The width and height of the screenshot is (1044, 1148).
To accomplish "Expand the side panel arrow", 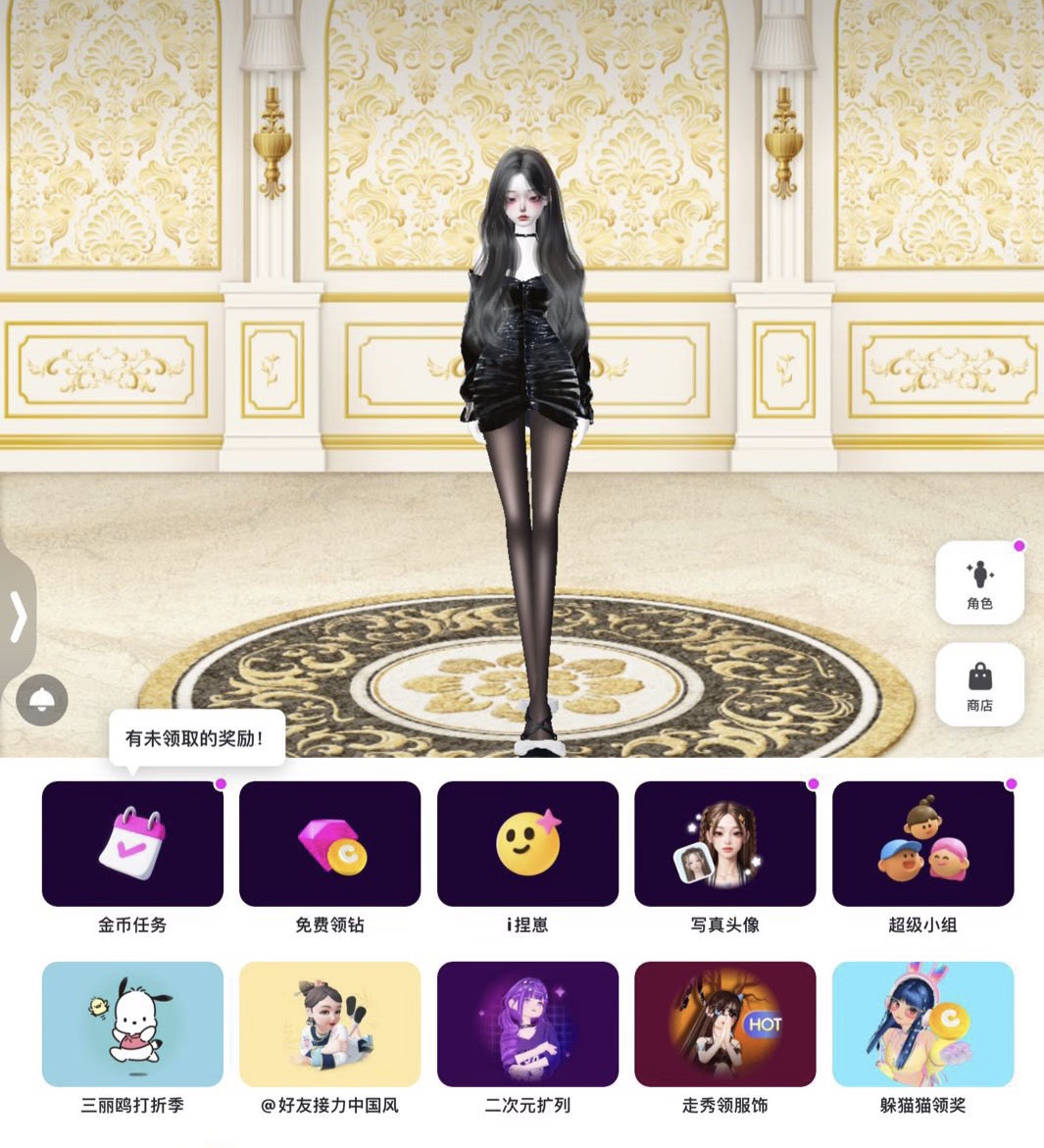I will coord(18,617).
